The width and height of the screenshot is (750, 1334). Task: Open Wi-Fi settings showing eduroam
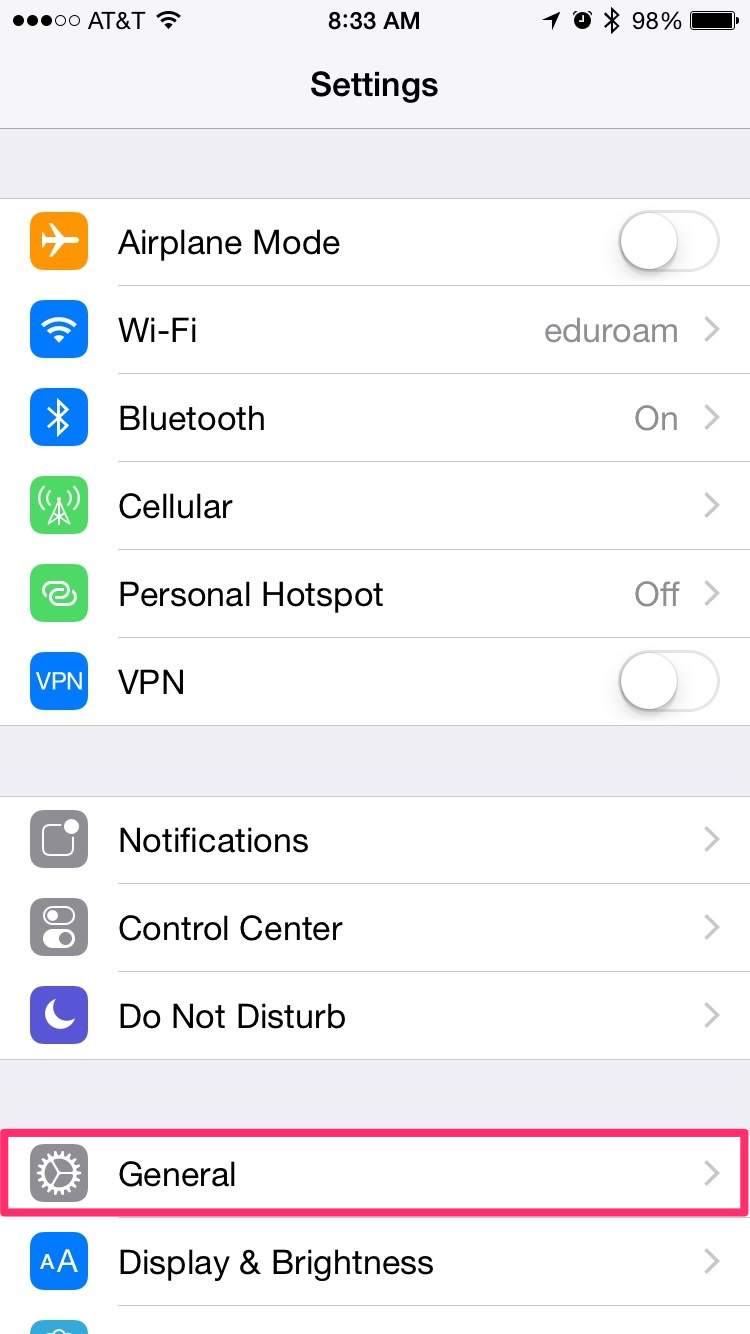click(375, 330)
